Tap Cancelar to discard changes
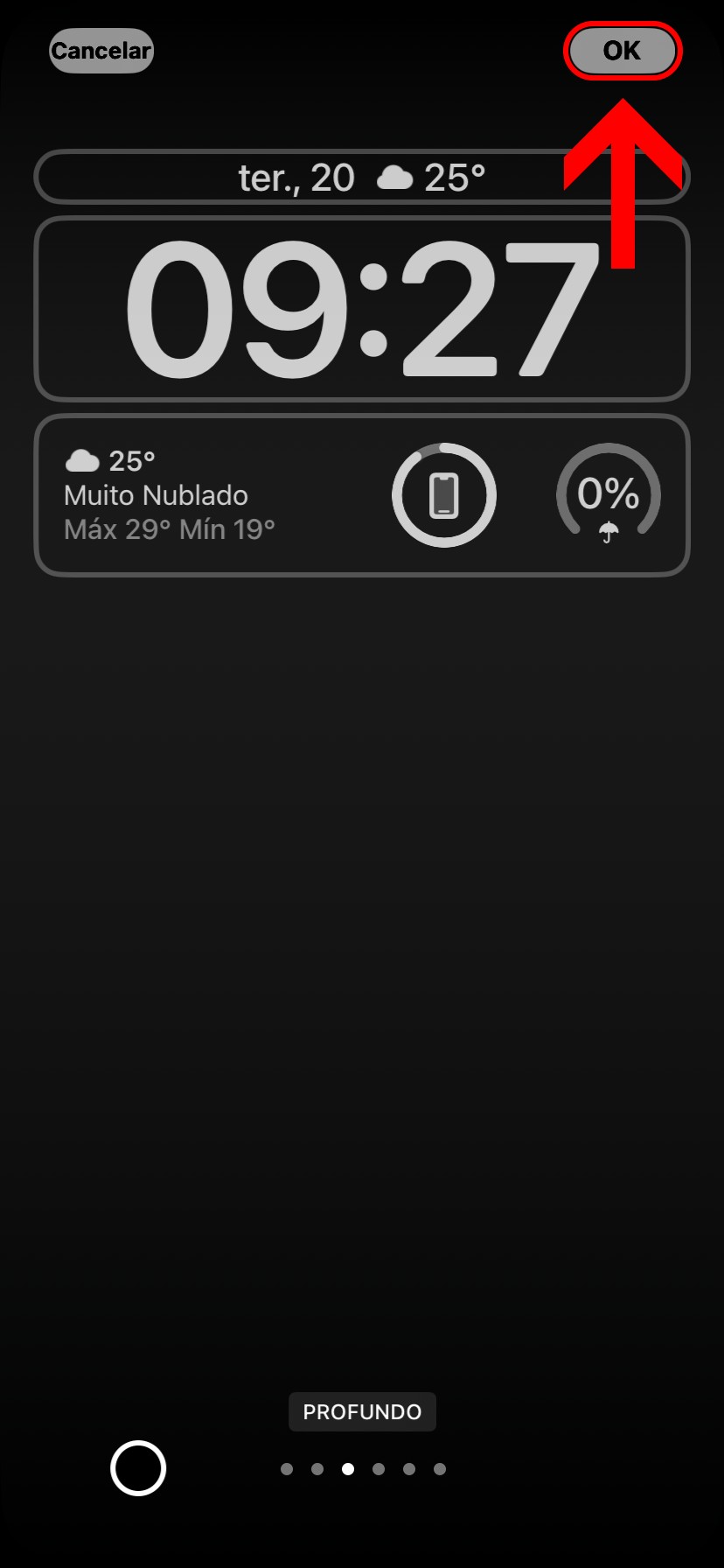 (x=101, y=51)
